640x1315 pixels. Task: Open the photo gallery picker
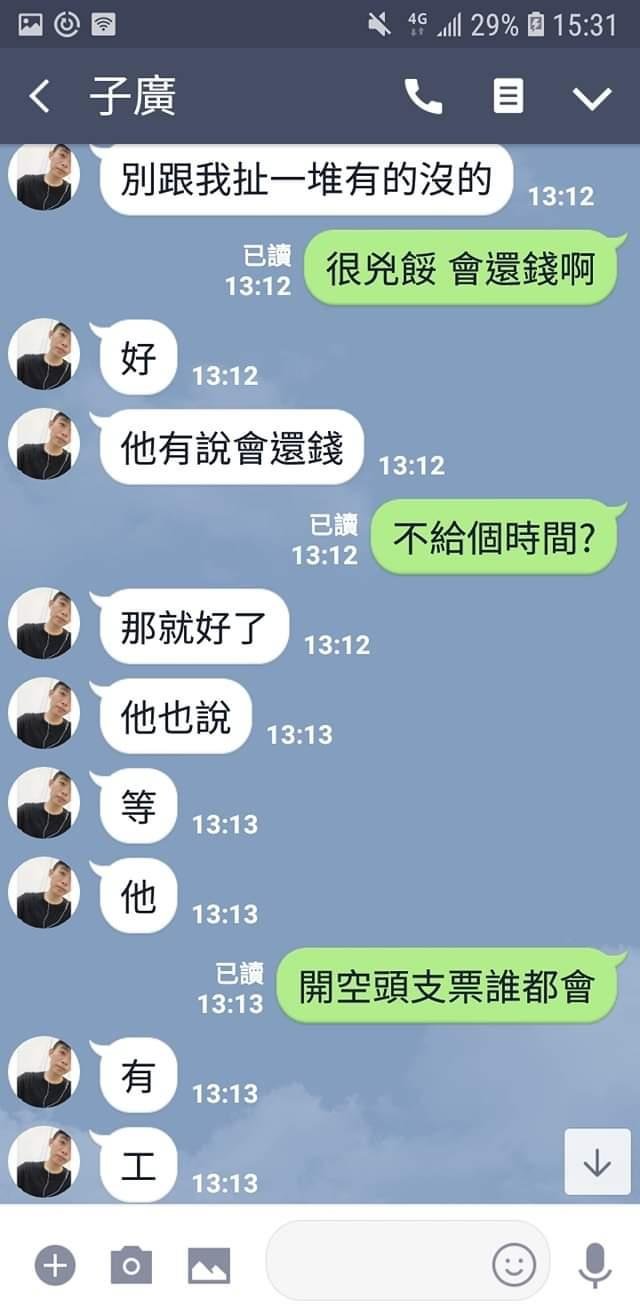coord(209,1266)
